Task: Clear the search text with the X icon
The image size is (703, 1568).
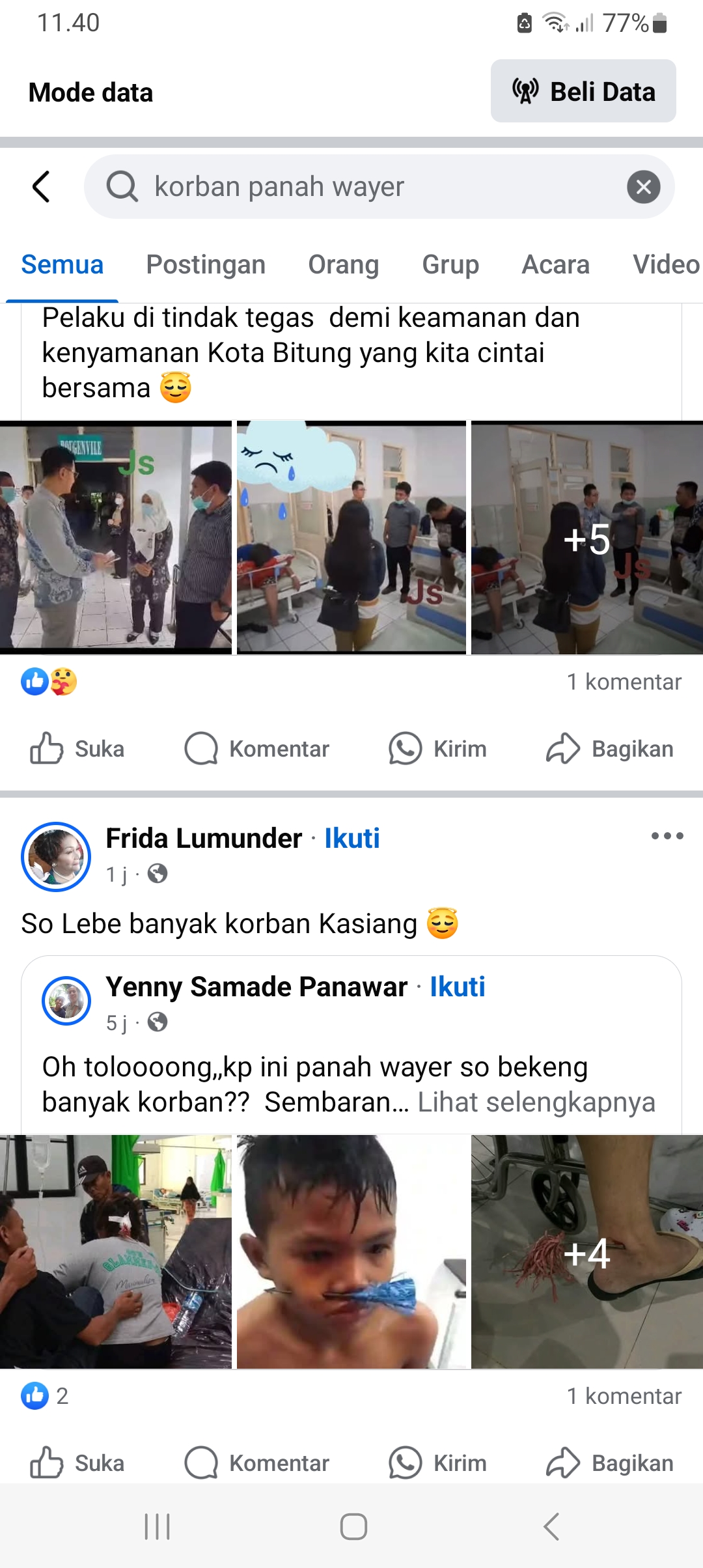Action: (643, 187)
